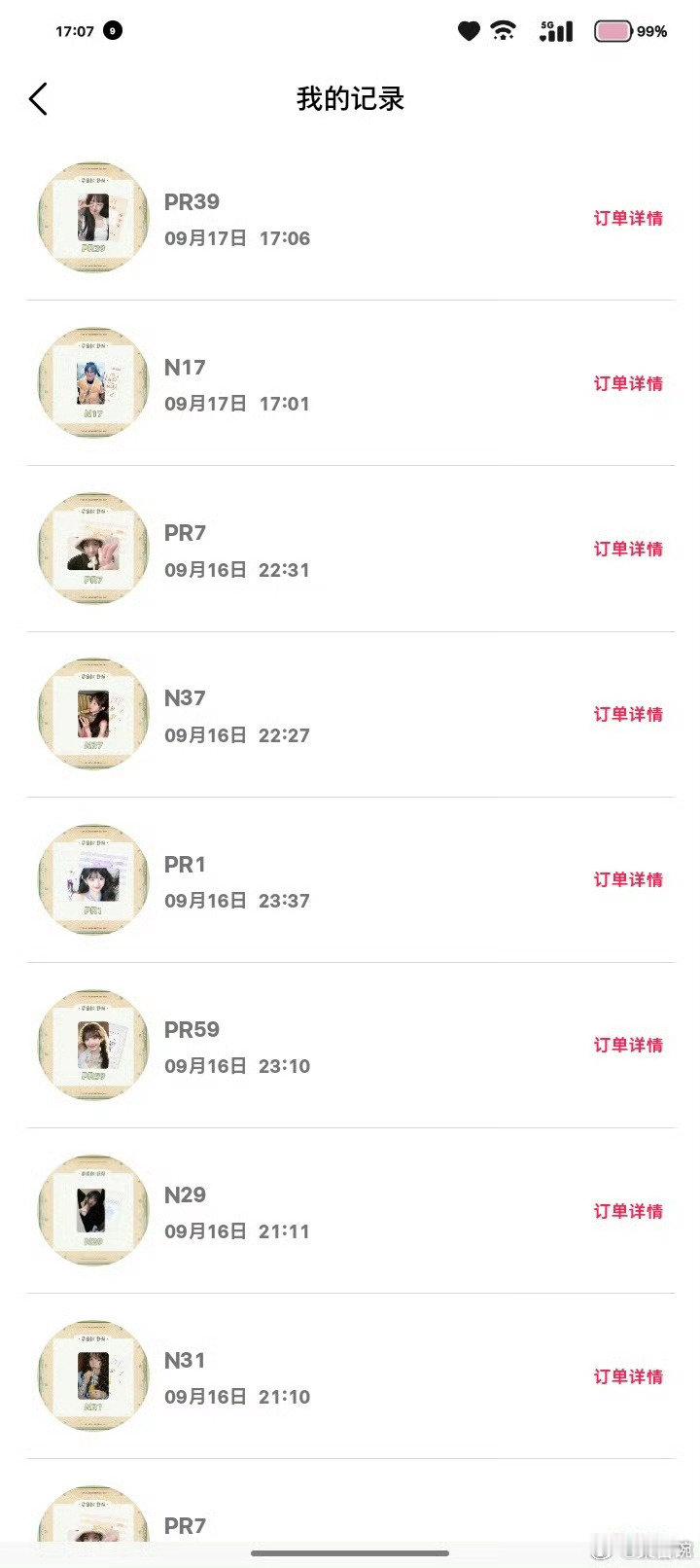700x1568 pixels.
Task: View 订单详情 for N29 record
Action: tap(628, 1211)
